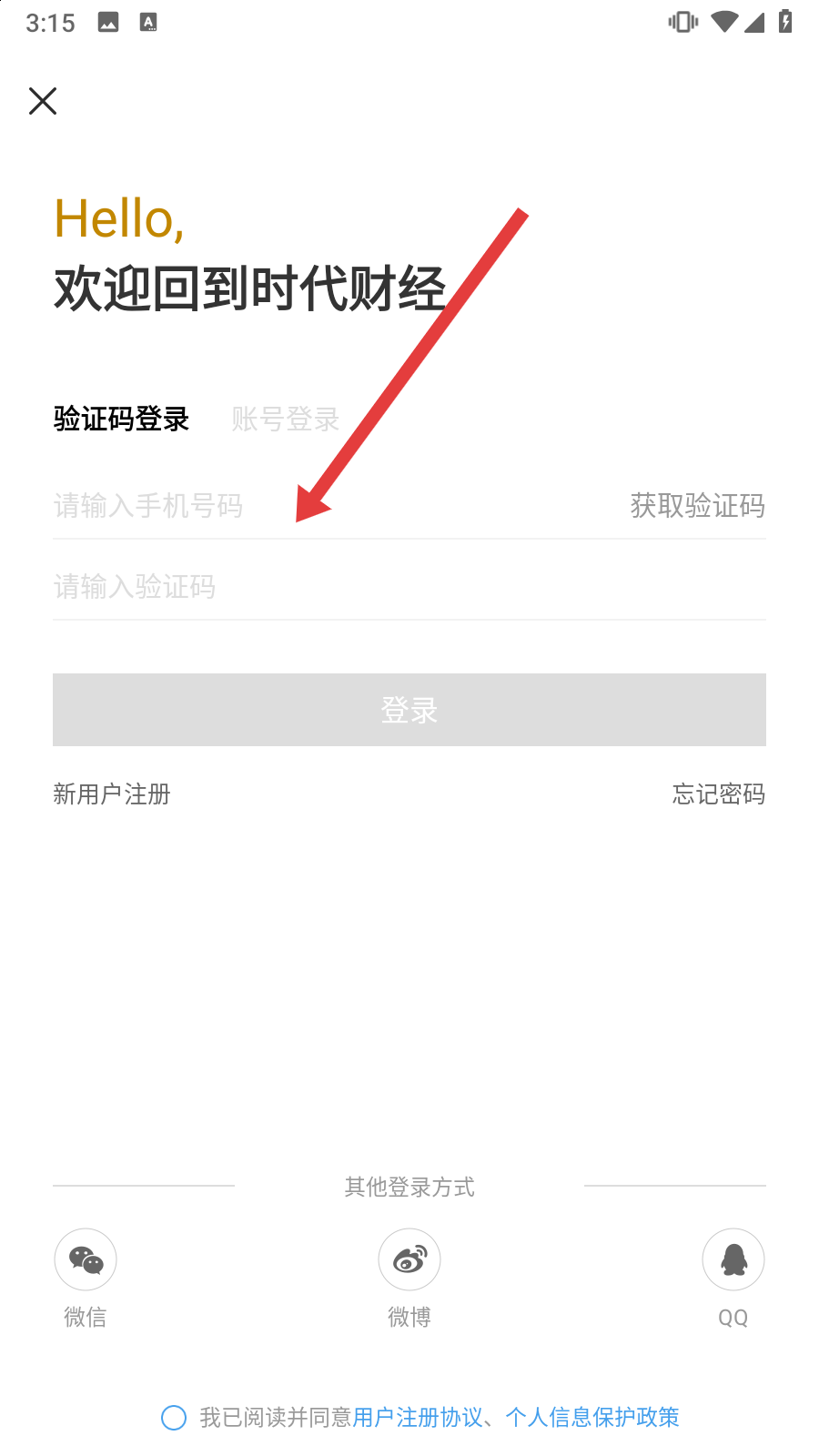Open 忘记密码 to reset password
819x1456 pixels.
point(718,794)
